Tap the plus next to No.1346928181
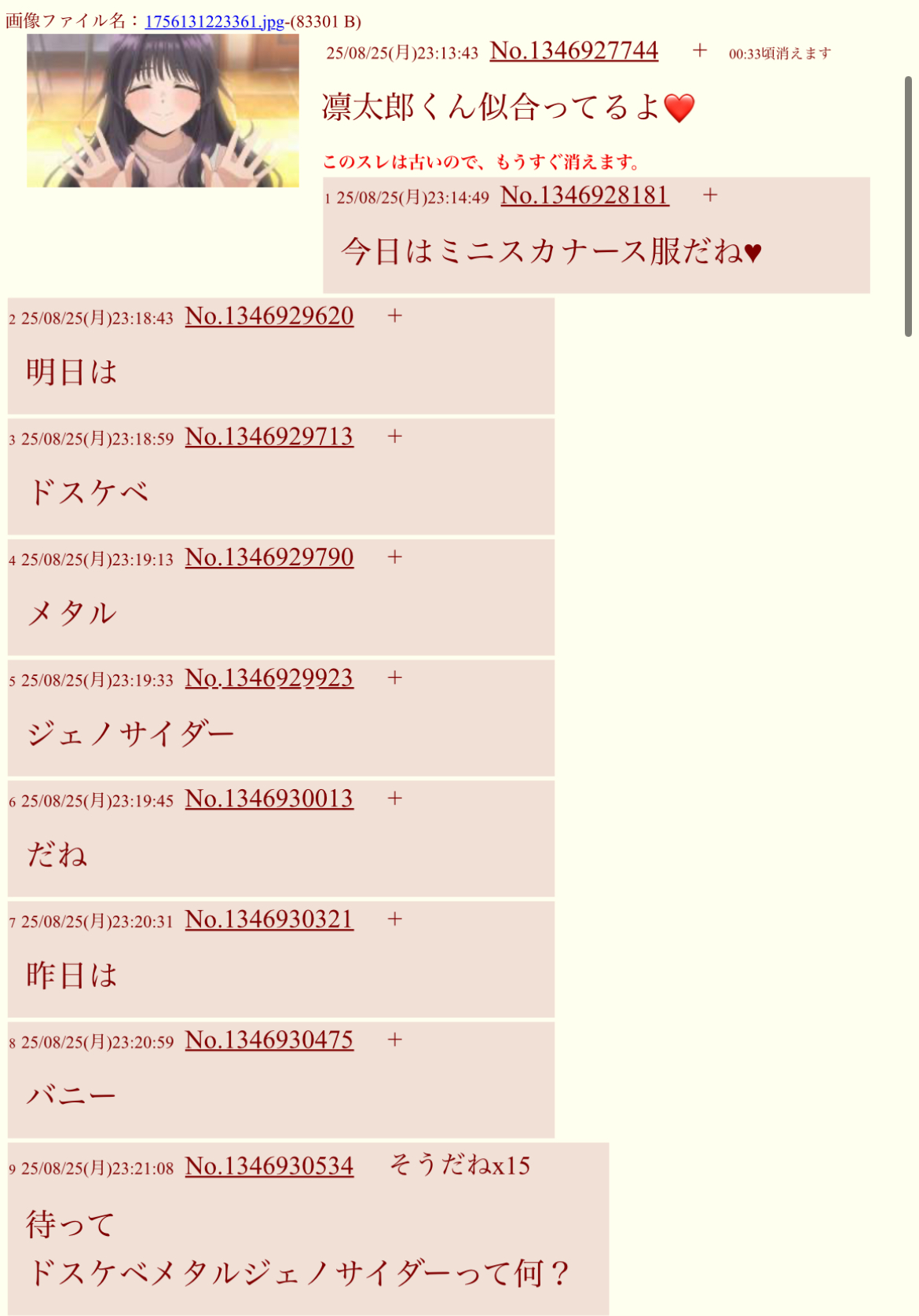This screenshot has height=1316, width=919. [x=710, y=196]
